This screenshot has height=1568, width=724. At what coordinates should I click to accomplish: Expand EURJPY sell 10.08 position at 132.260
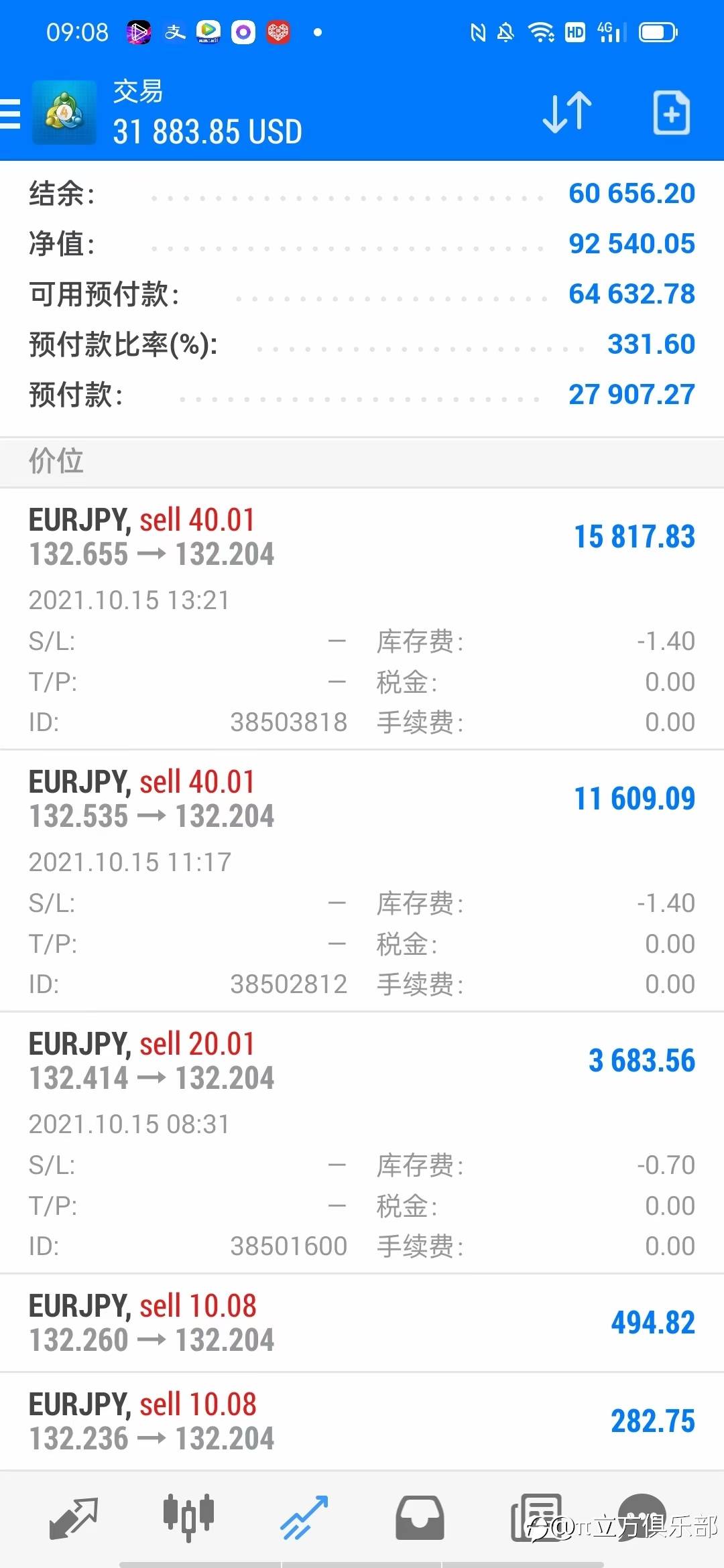coord(362,1323)
